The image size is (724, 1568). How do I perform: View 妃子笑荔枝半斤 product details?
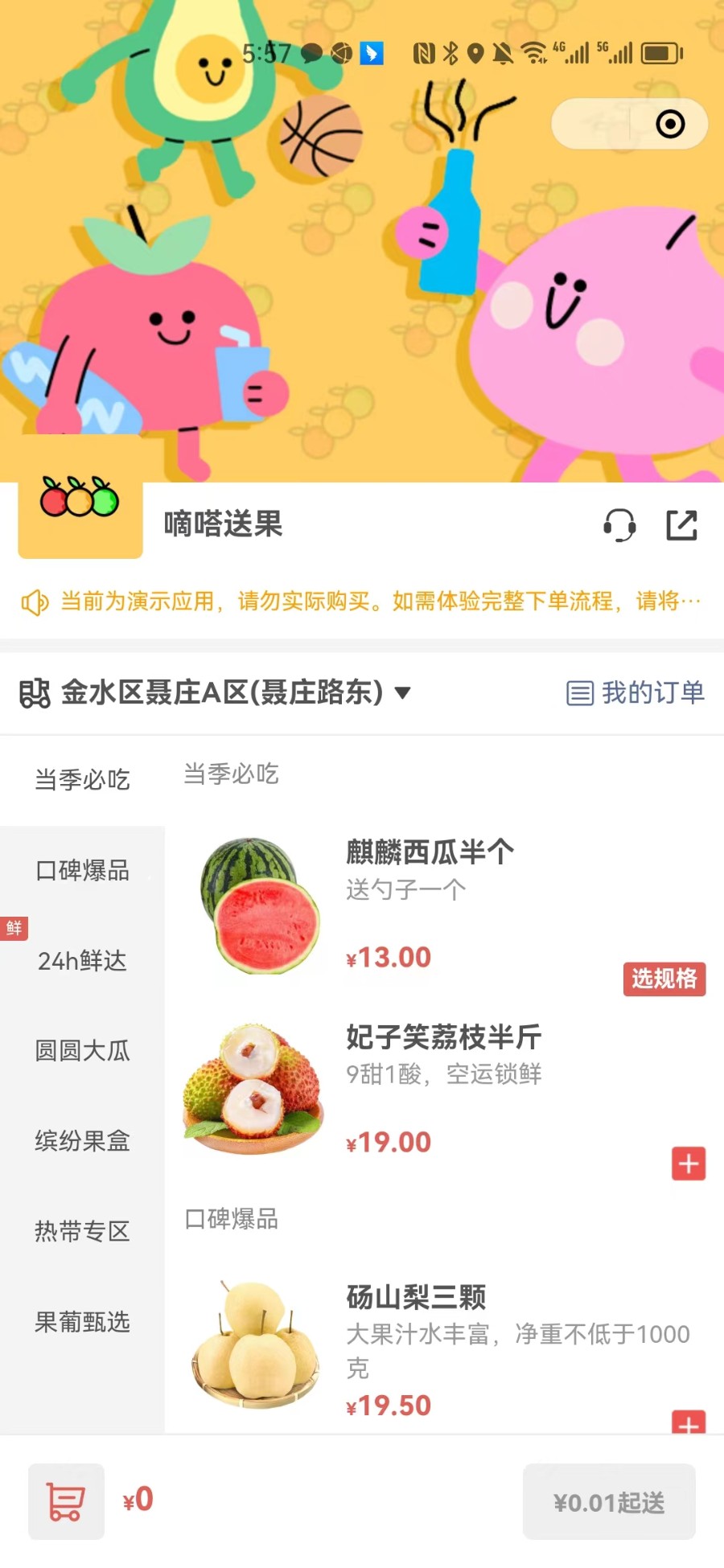(x=443, y=1037)
